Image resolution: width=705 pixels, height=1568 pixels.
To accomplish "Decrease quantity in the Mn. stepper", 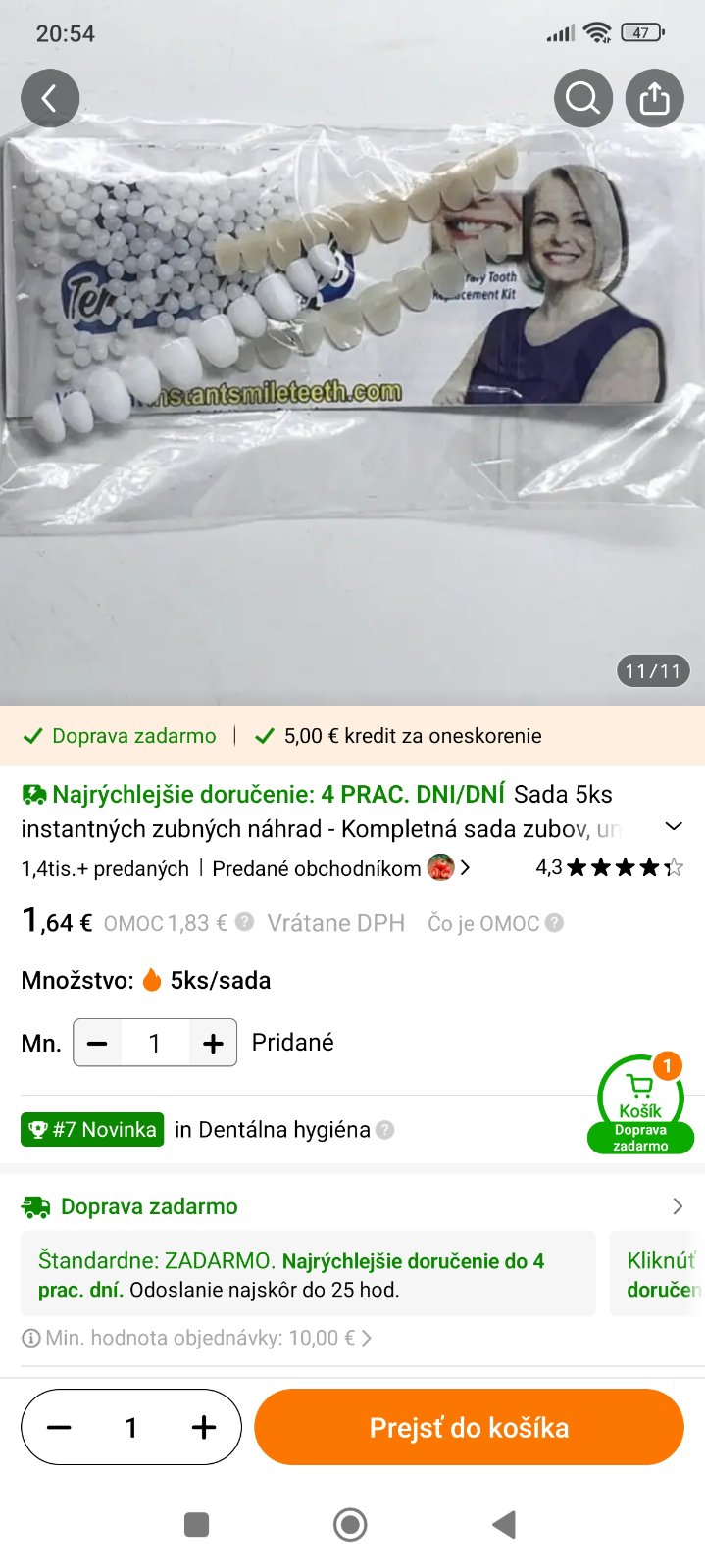I will (97, 1044).
